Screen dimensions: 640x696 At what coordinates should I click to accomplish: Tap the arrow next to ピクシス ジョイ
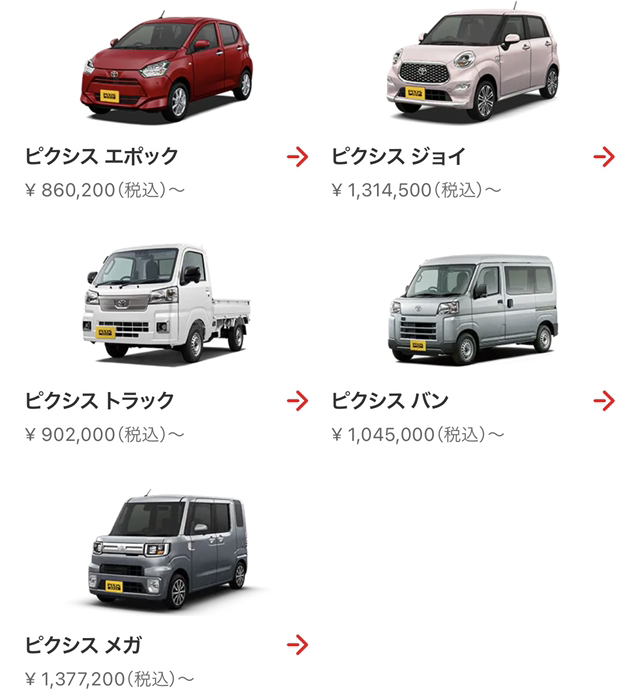(603, 157)
